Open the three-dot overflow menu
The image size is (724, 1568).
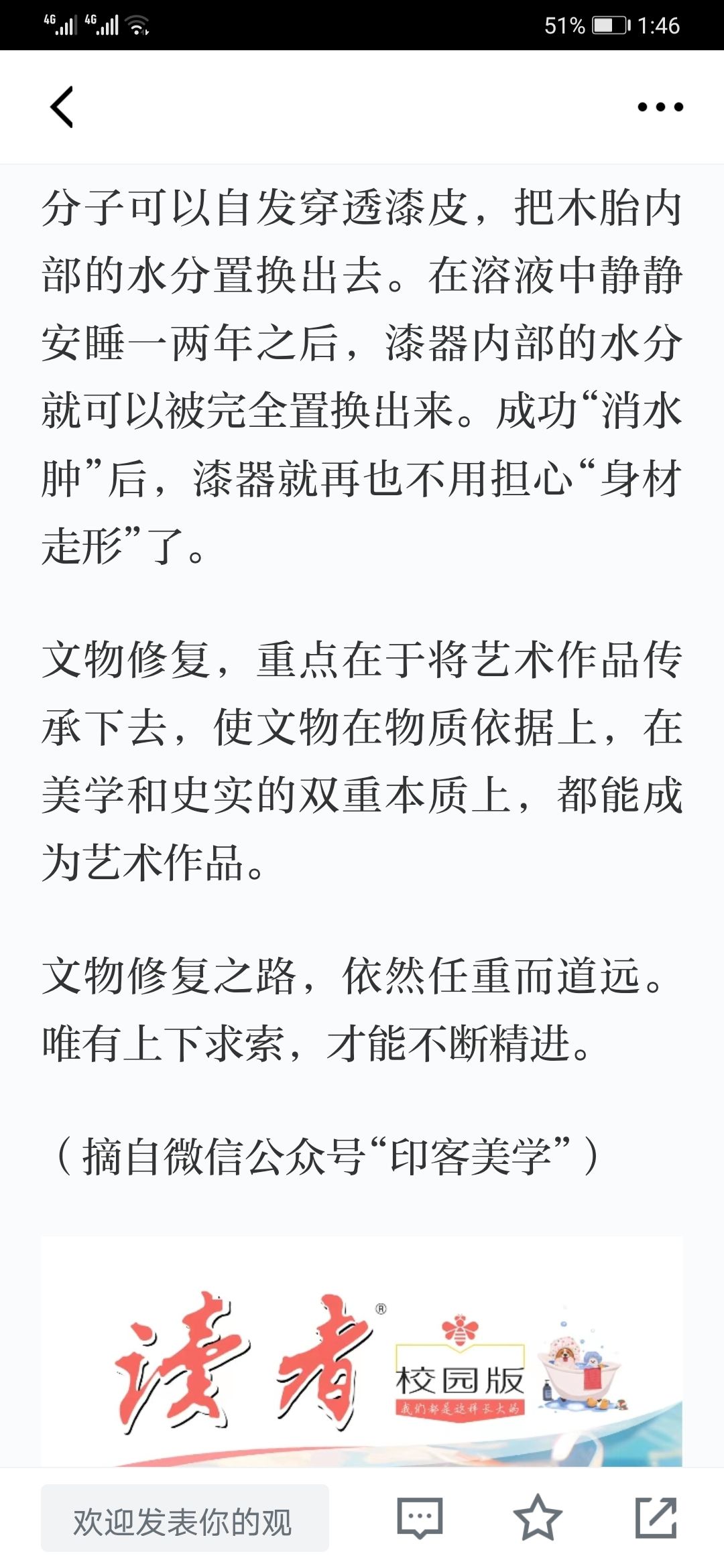660,107
